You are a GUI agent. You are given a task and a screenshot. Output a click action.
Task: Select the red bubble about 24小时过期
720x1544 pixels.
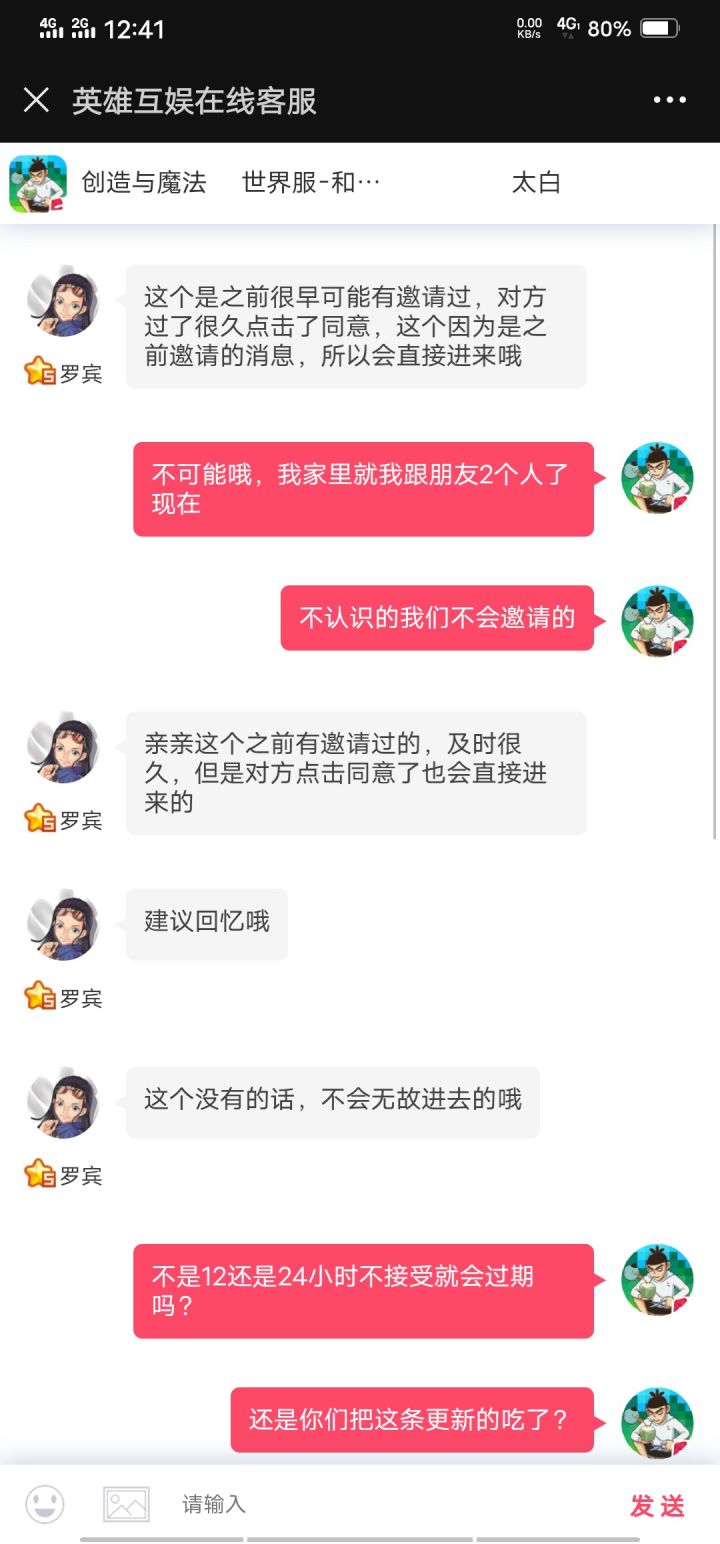click(x=362, y=1290)
